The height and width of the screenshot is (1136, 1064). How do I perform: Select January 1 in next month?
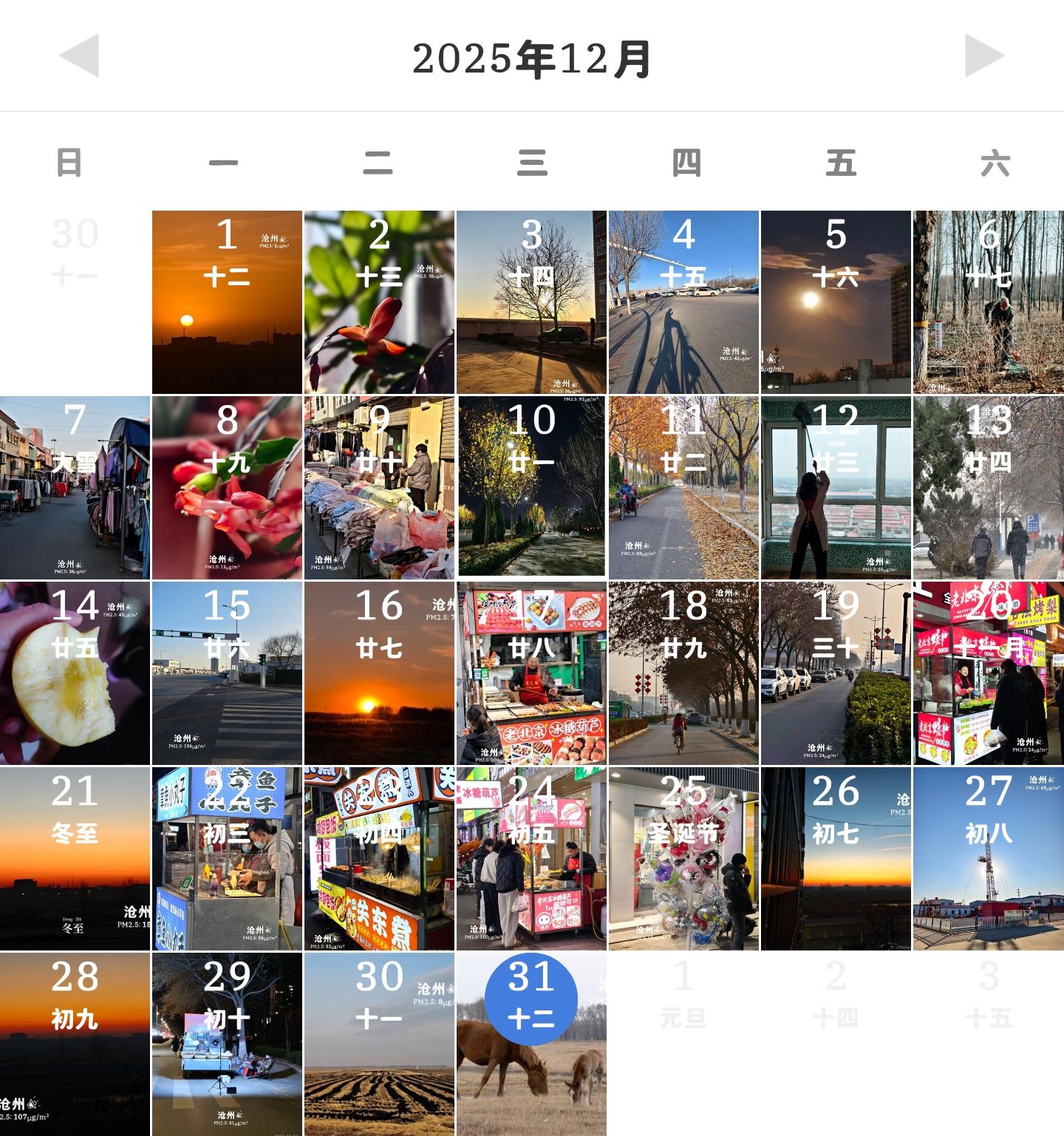click(683, 994)
